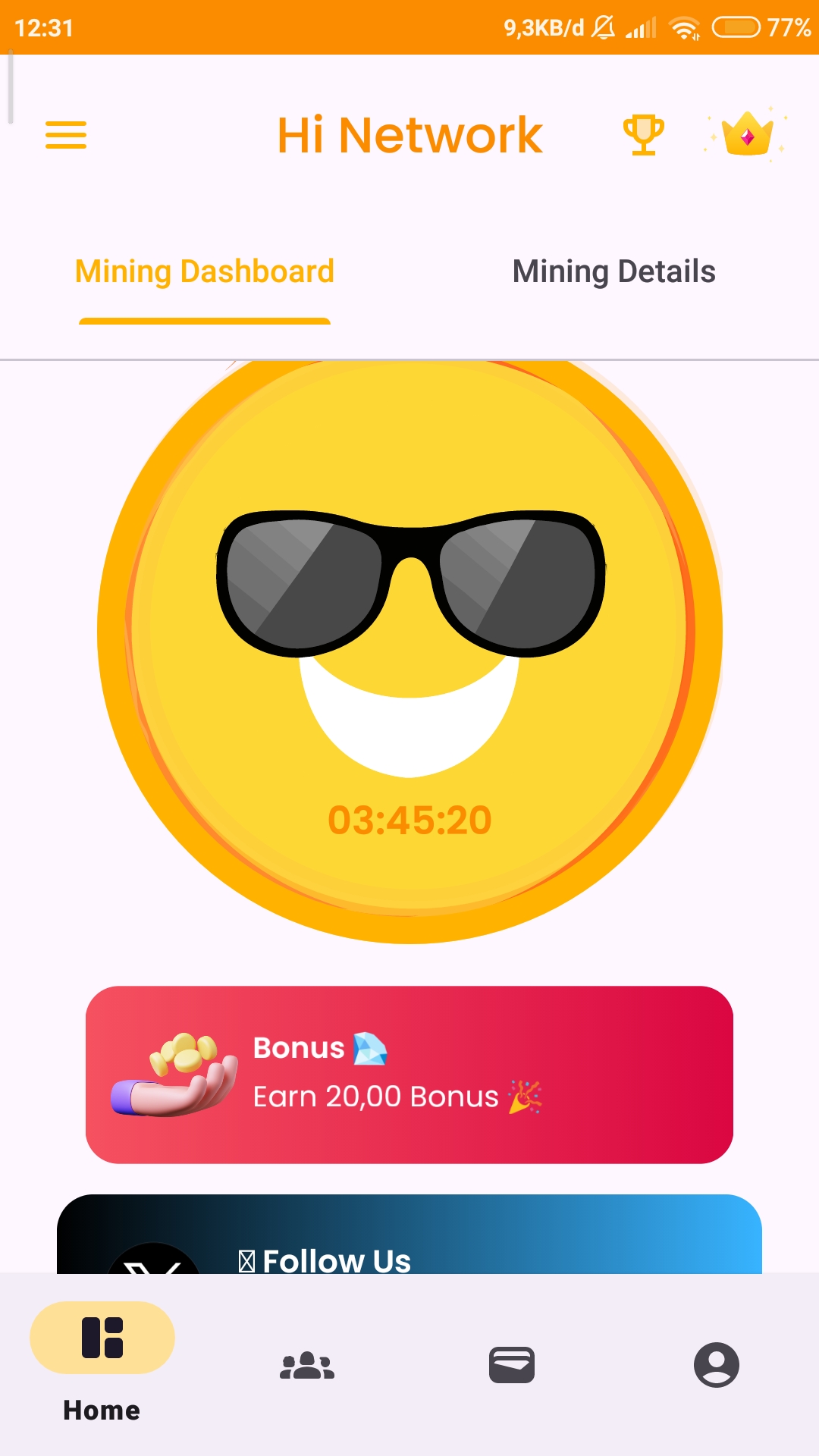Open the Follow Us card
The height and width of the screenshot is (1456, 819).
tap(409, 1234)
